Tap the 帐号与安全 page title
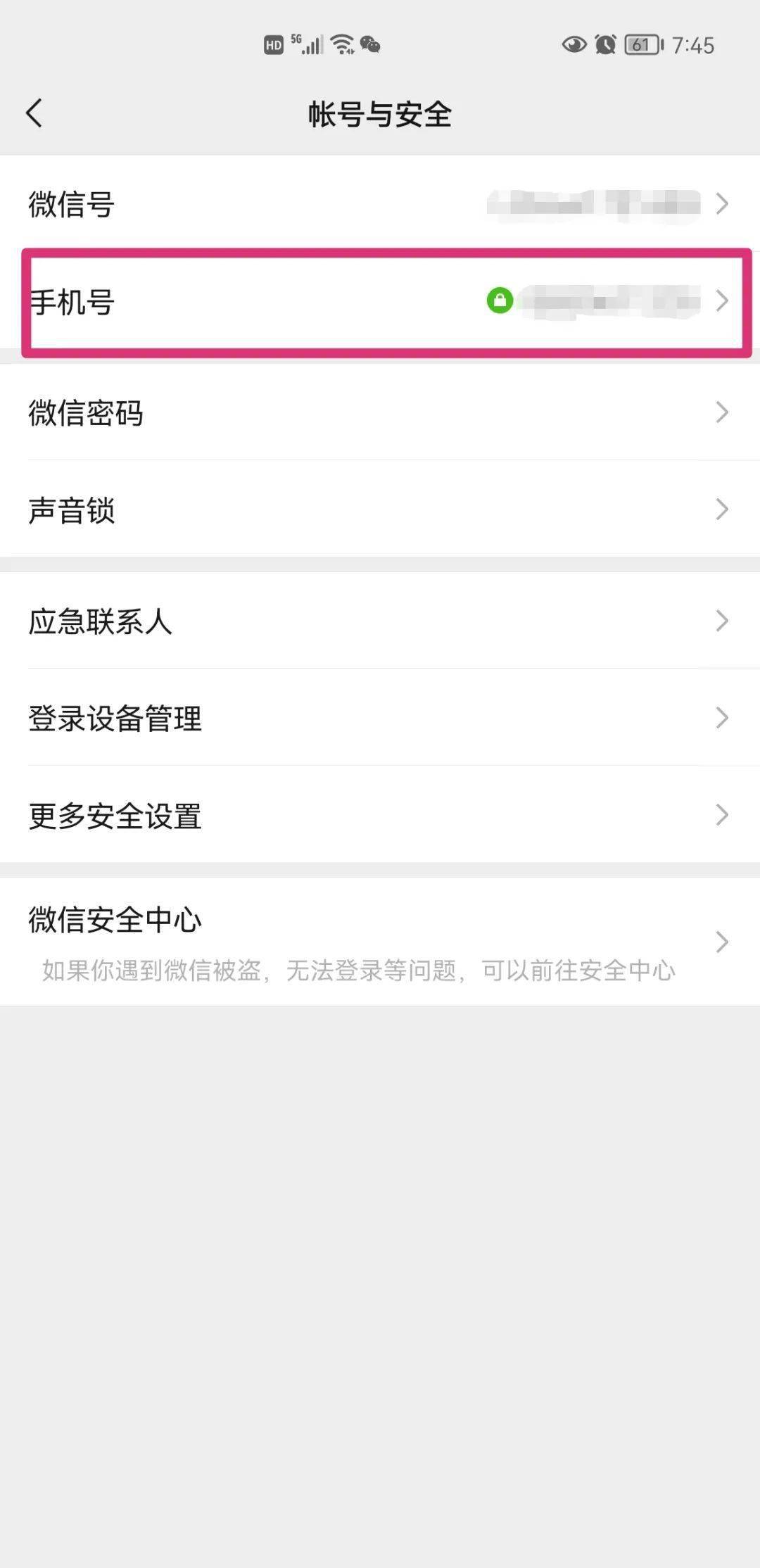The width and height of the screenshot is (760, 1568). pos(380,113)
